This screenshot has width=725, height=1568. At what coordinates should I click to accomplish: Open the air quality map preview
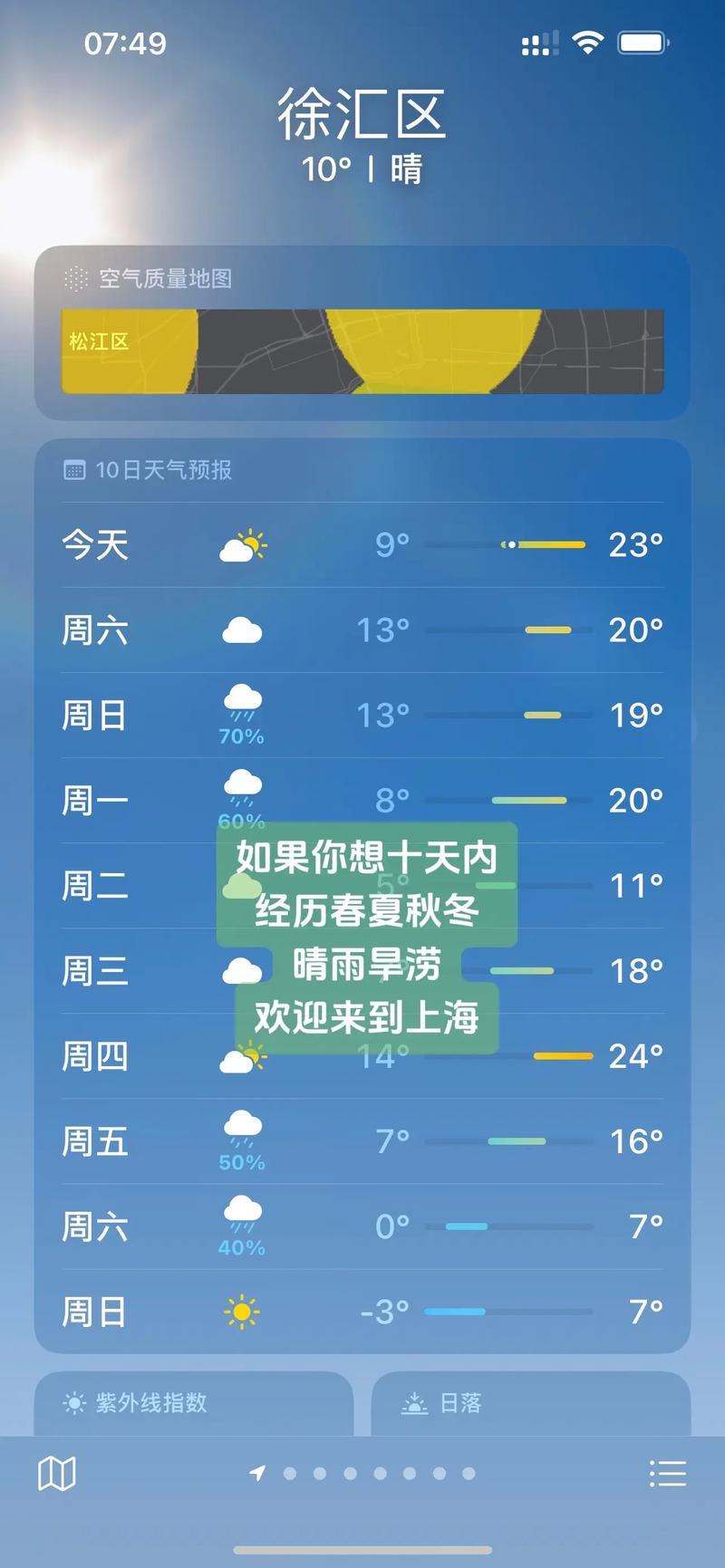click(x=362, y=351)
